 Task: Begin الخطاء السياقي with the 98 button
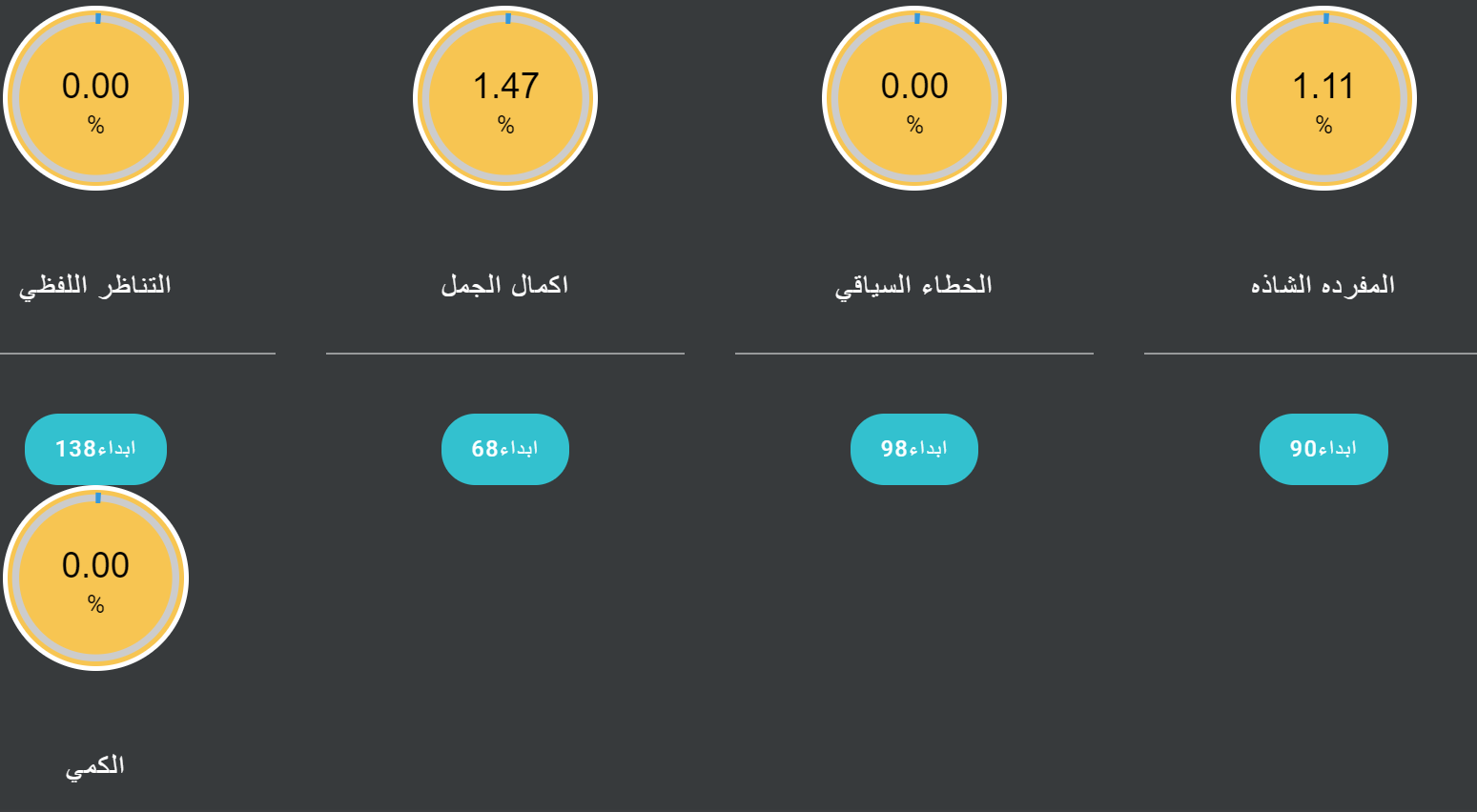913,449
